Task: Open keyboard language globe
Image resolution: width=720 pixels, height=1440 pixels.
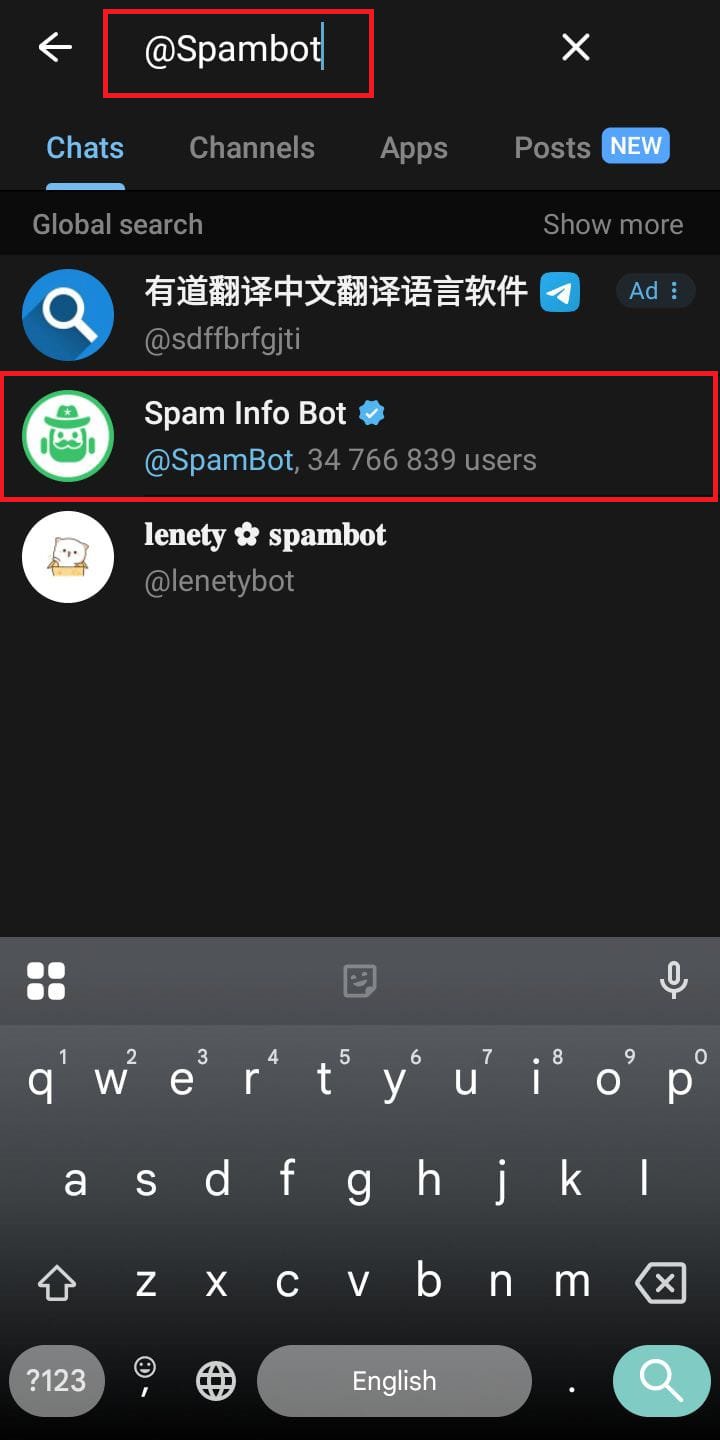Action: pos(215,1381)
